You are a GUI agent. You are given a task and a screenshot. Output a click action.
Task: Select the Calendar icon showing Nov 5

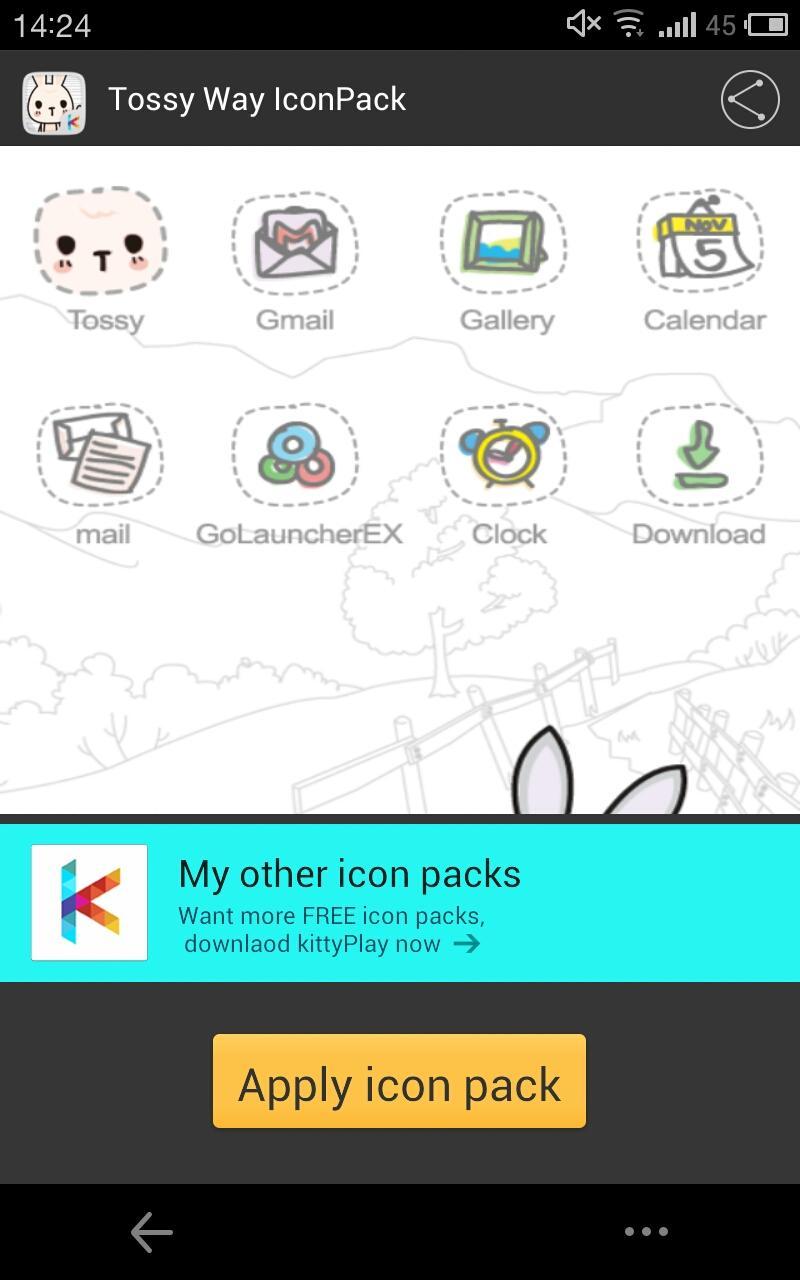pyautogui.click(x=700, y=242)
